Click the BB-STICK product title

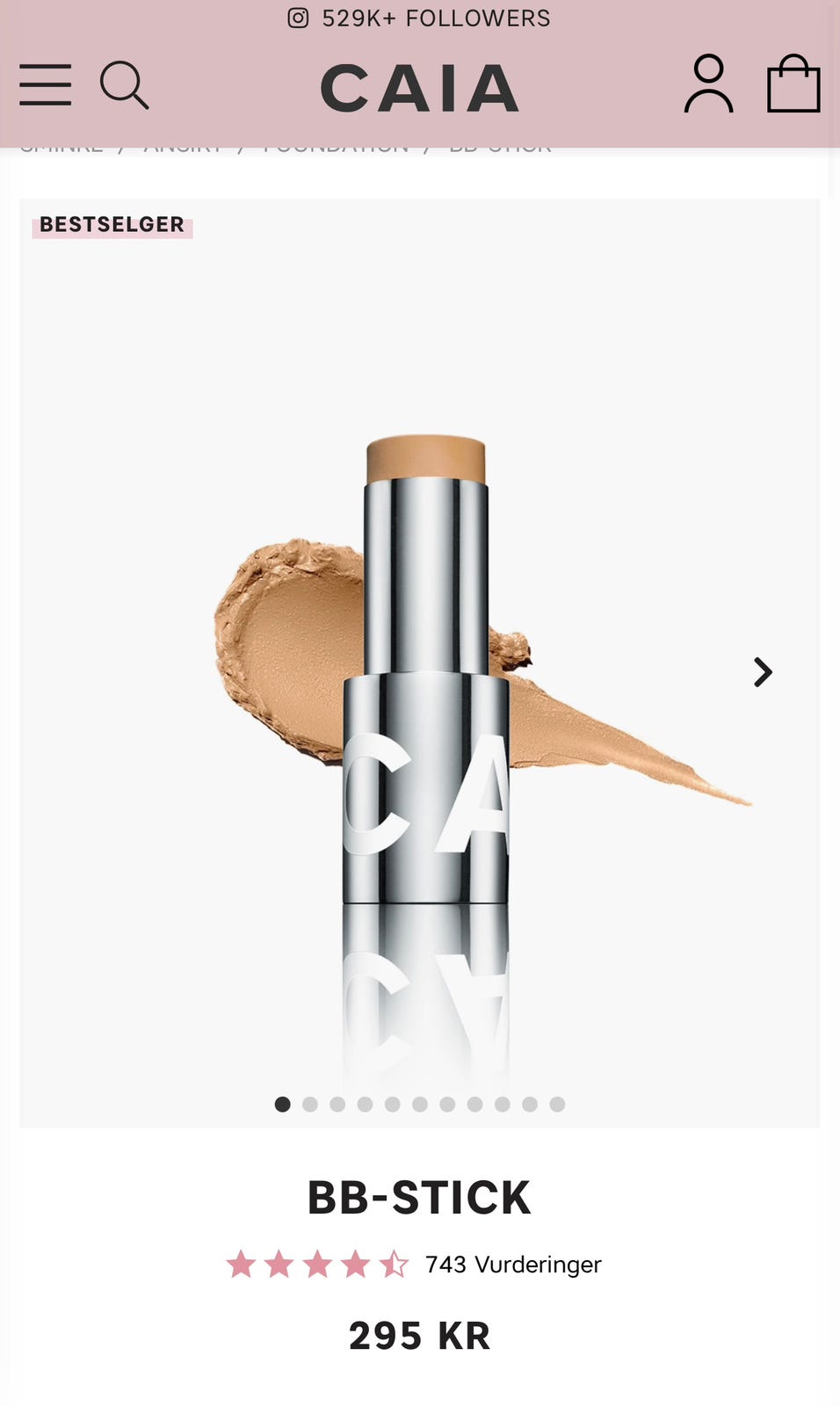click(420, 1199)
